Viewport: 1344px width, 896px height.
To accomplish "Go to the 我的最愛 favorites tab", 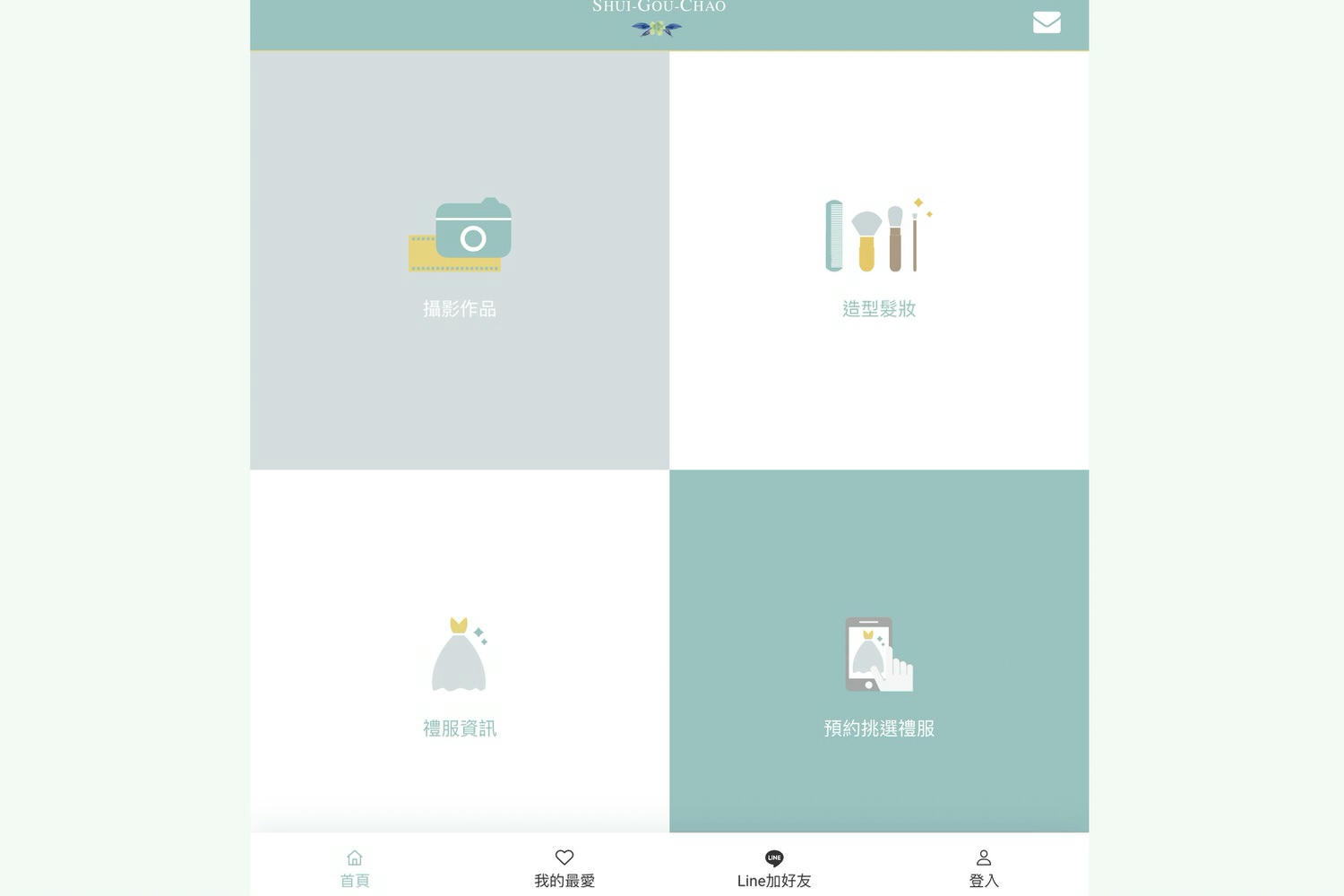I will pyautogui.click(x=564, y=868).
